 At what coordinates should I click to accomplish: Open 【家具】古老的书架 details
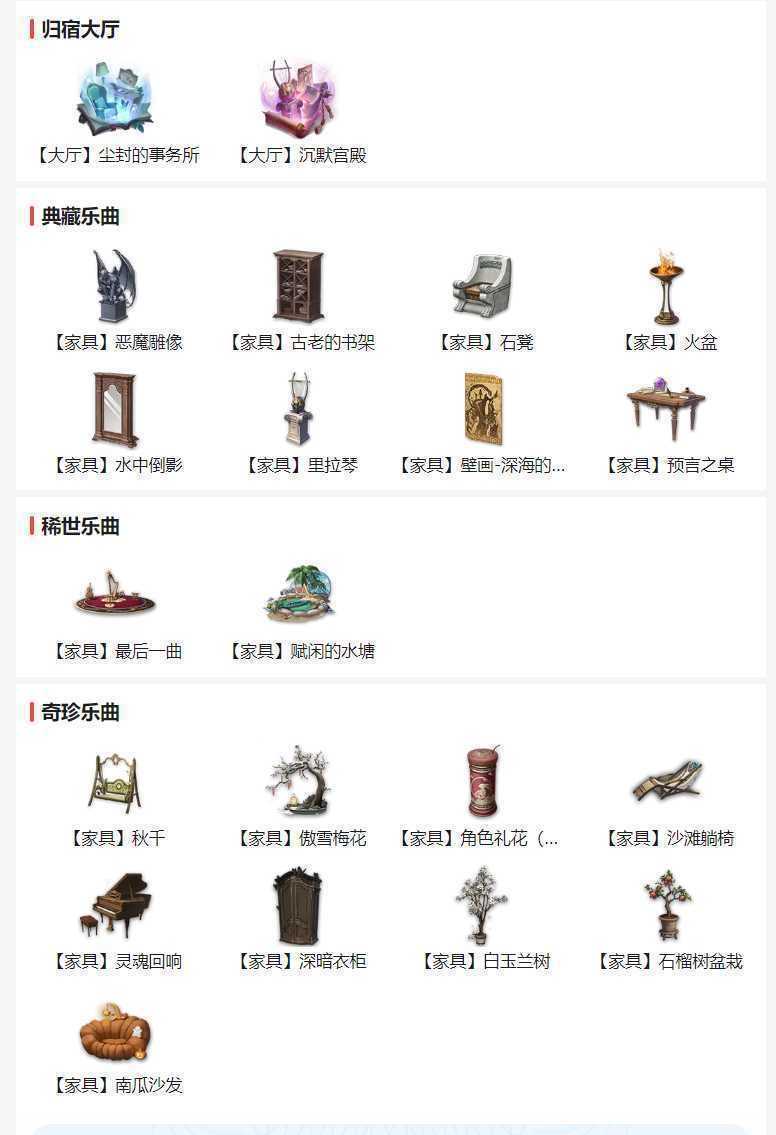click(x=300, y=287)
